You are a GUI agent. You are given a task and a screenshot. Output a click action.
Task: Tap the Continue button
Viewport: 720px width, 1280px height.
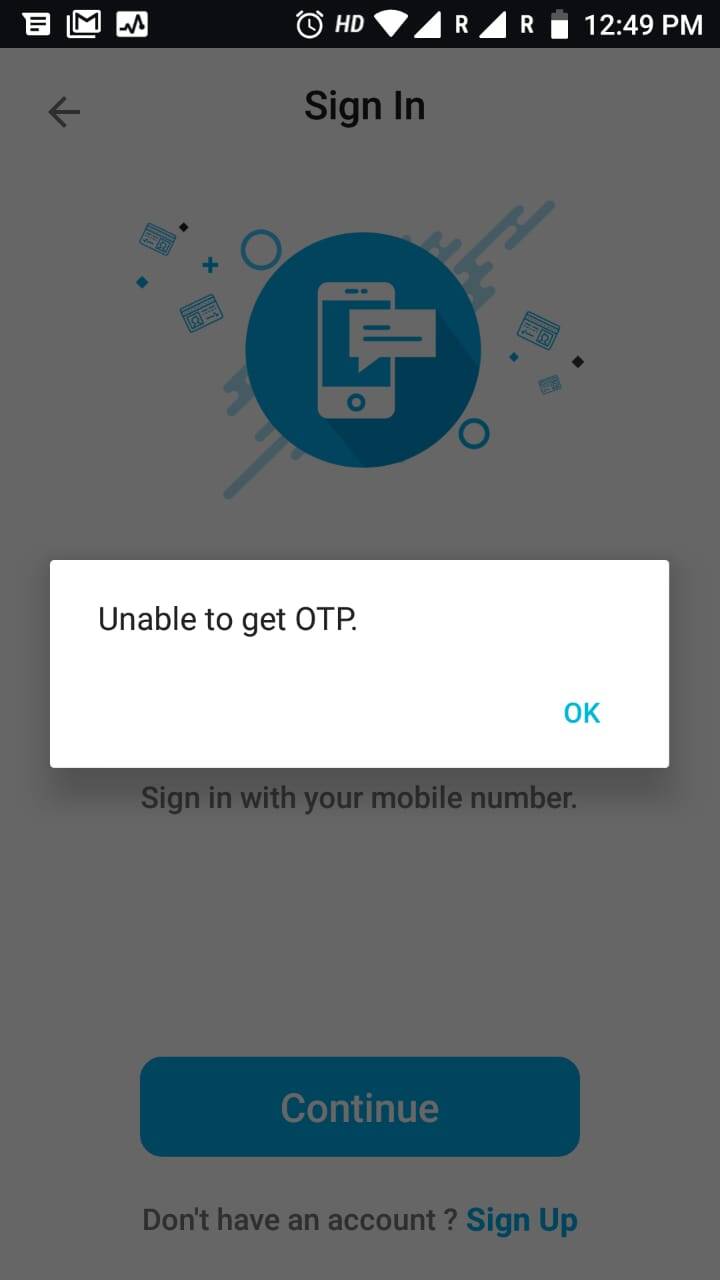pos(360,1107)
